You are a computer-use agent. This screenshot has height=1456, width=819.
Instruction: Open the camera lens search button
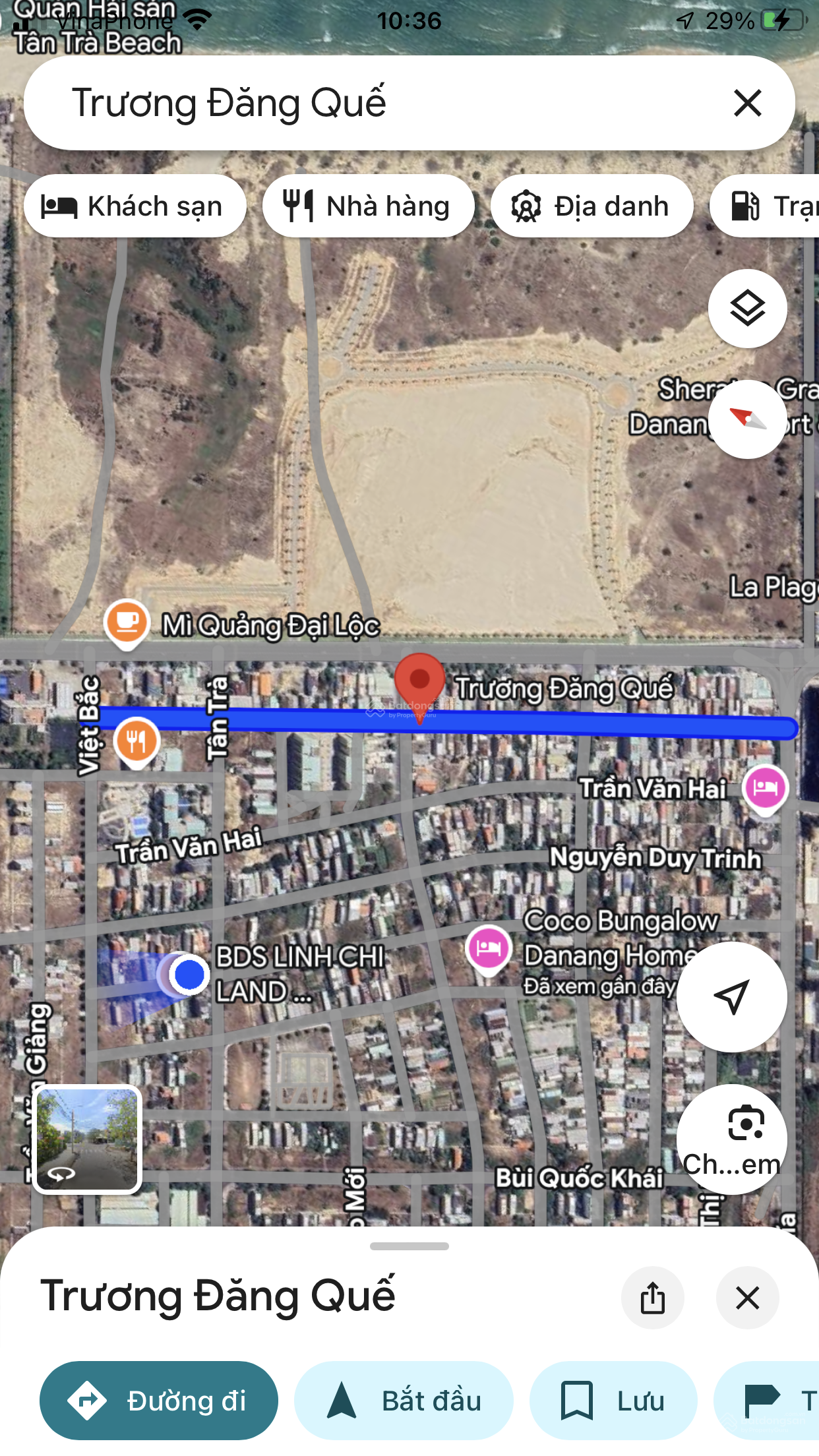click(731, 1138)
